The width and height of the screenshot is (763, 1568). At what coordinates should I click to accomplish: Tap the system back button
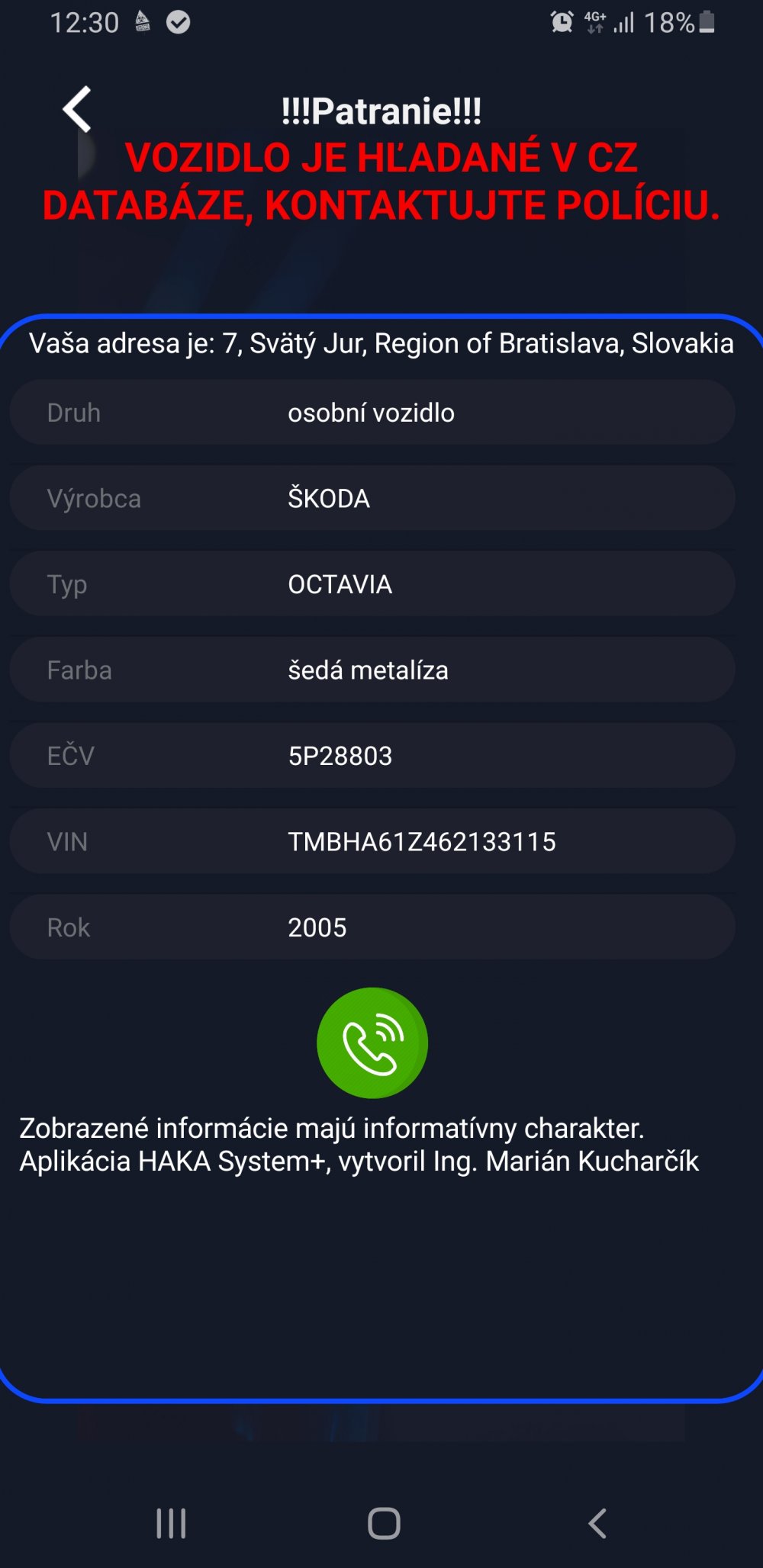point(597,1523)
